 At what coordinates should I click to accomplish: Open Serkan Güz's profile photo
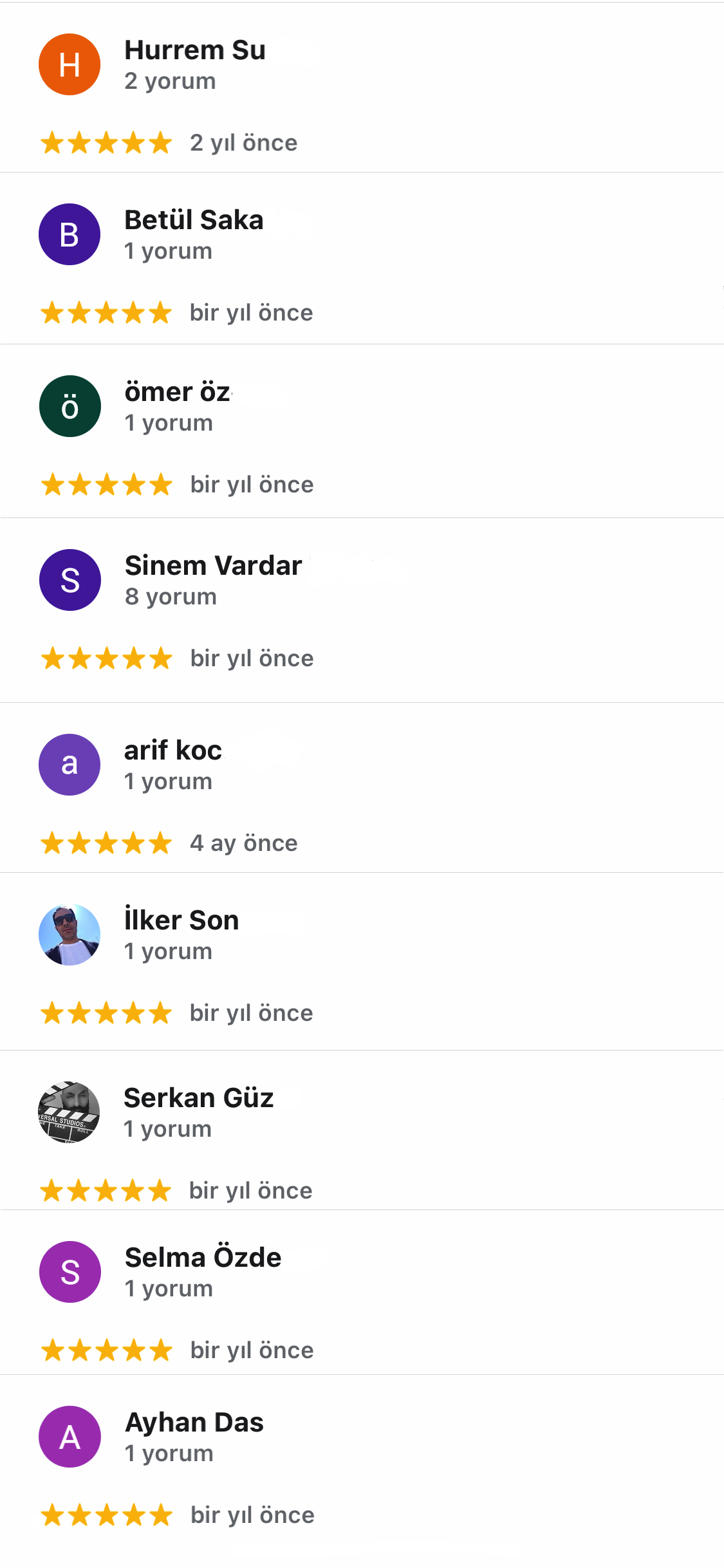tap(70, 1112)
